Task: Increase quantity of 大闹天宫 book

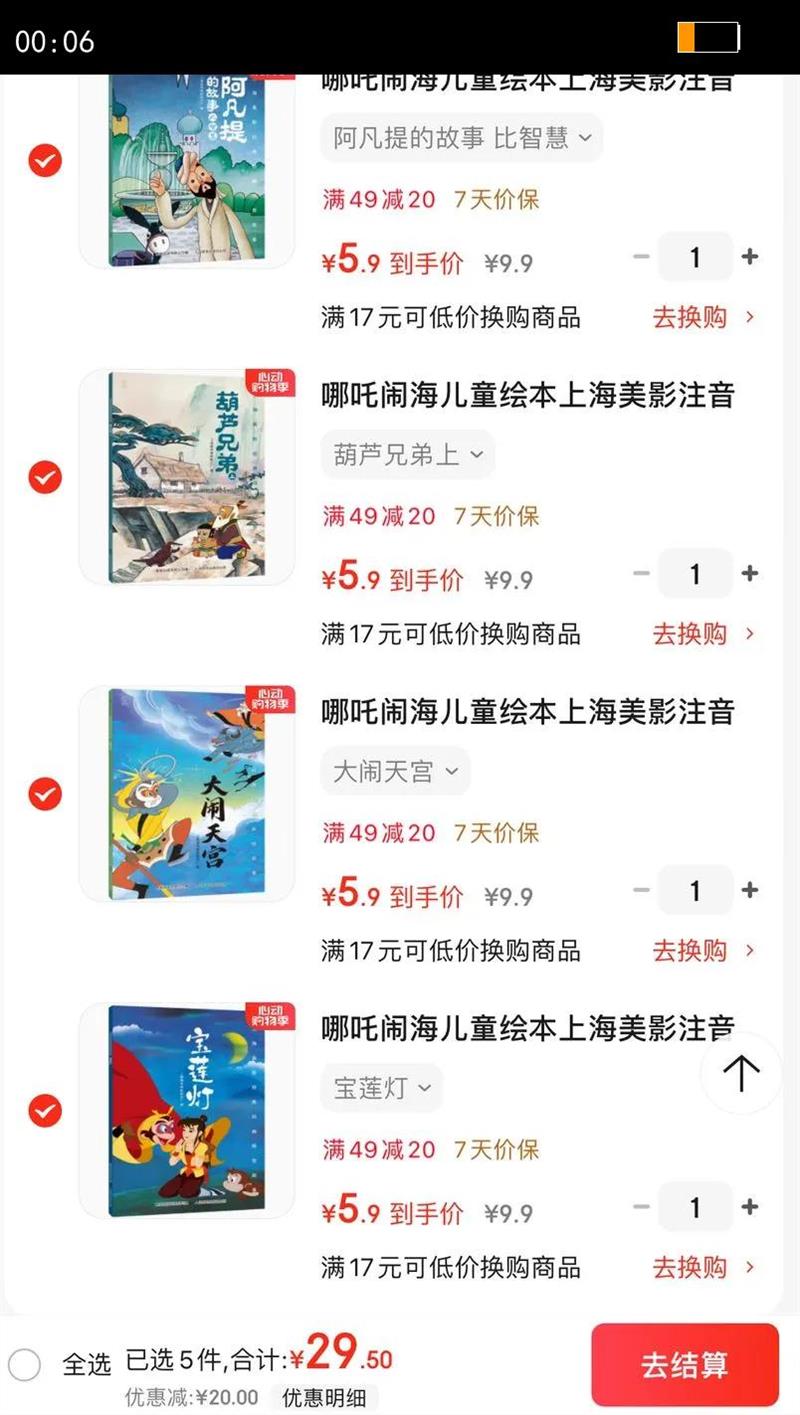Action: click(750, 890)
